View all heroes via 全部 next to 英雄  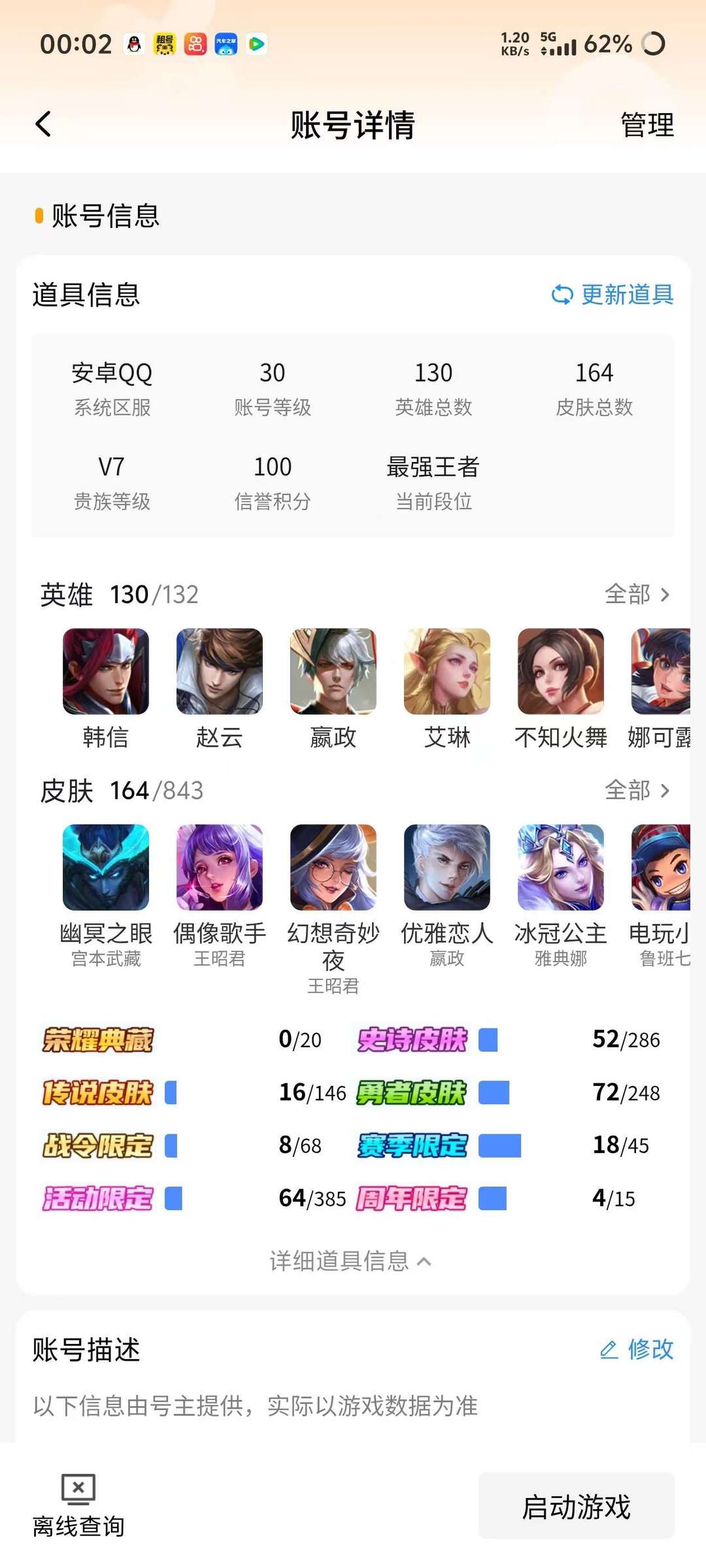[x=637, y=595]
